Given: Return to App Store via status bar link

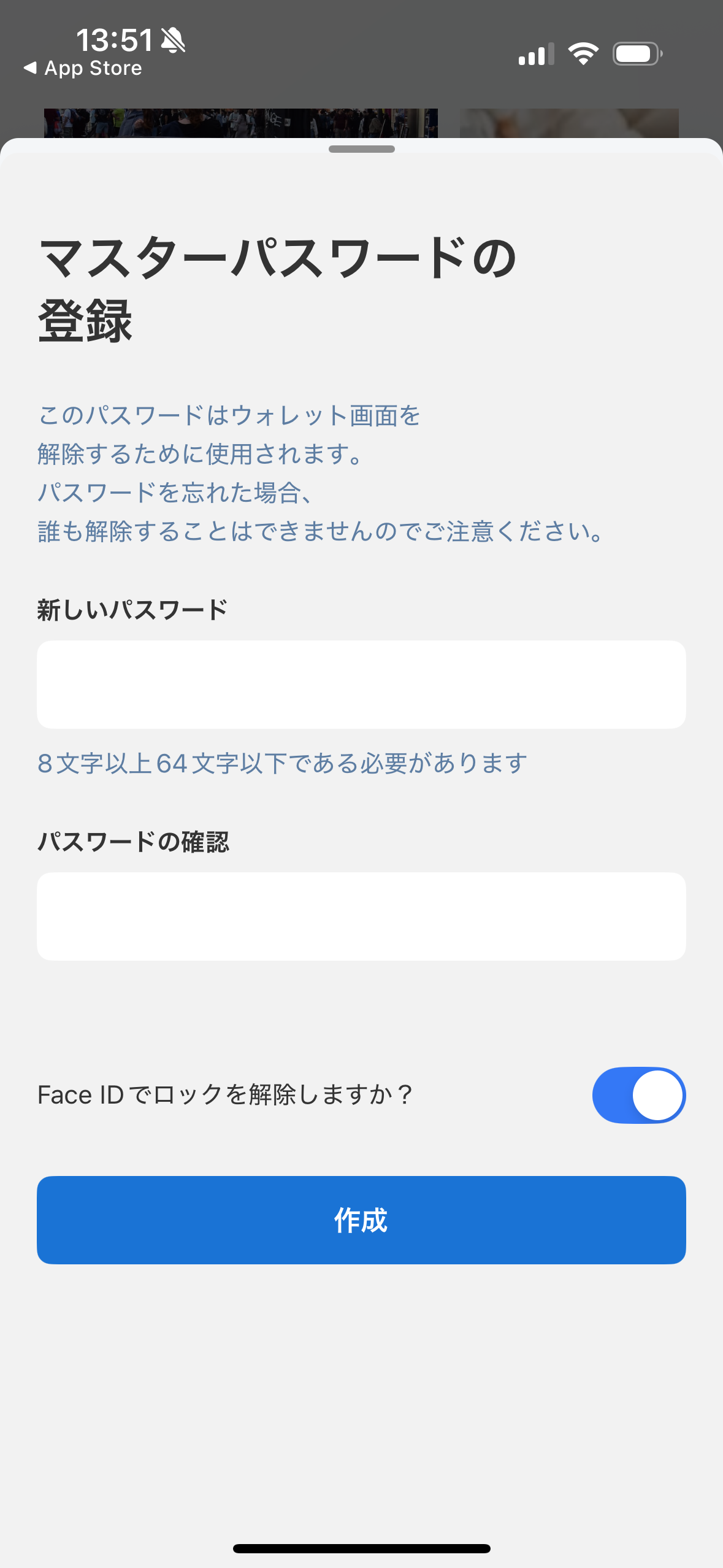Looking at the screenshot, I should 92,68.
